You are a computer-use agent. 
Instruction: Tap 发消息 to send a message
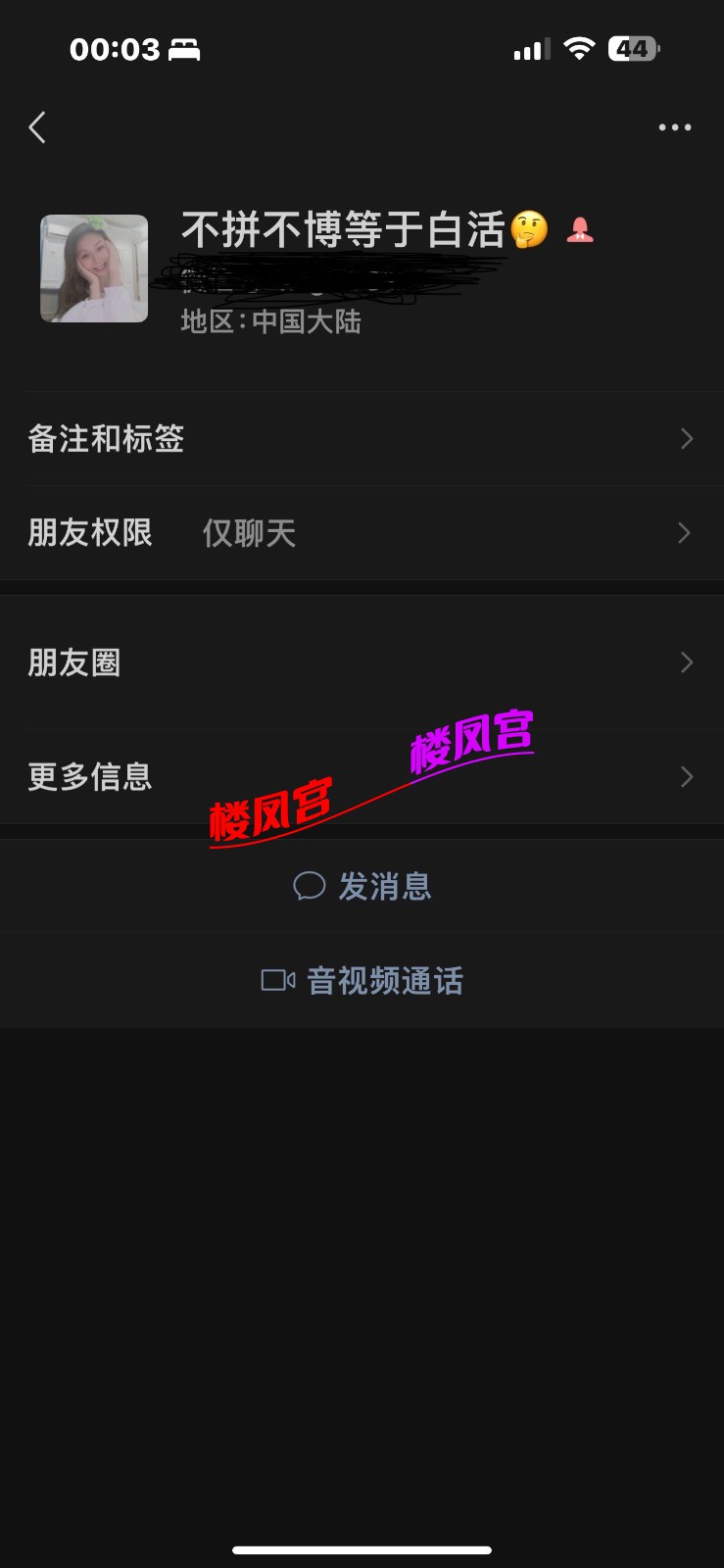362,887
